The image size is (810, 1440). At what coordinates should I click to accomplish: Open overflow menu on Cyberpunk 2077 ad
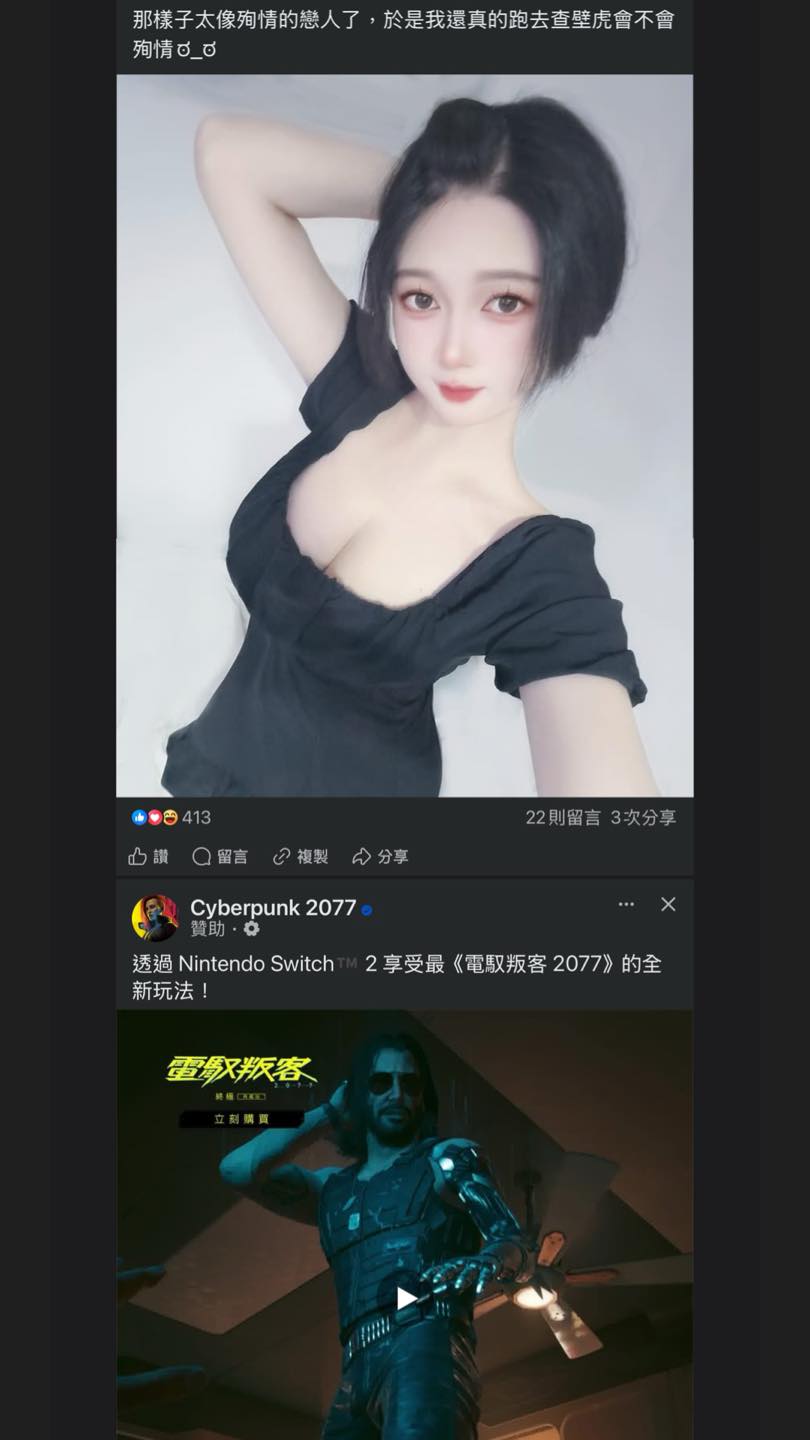pyautogui.click(x=626, y=904)
